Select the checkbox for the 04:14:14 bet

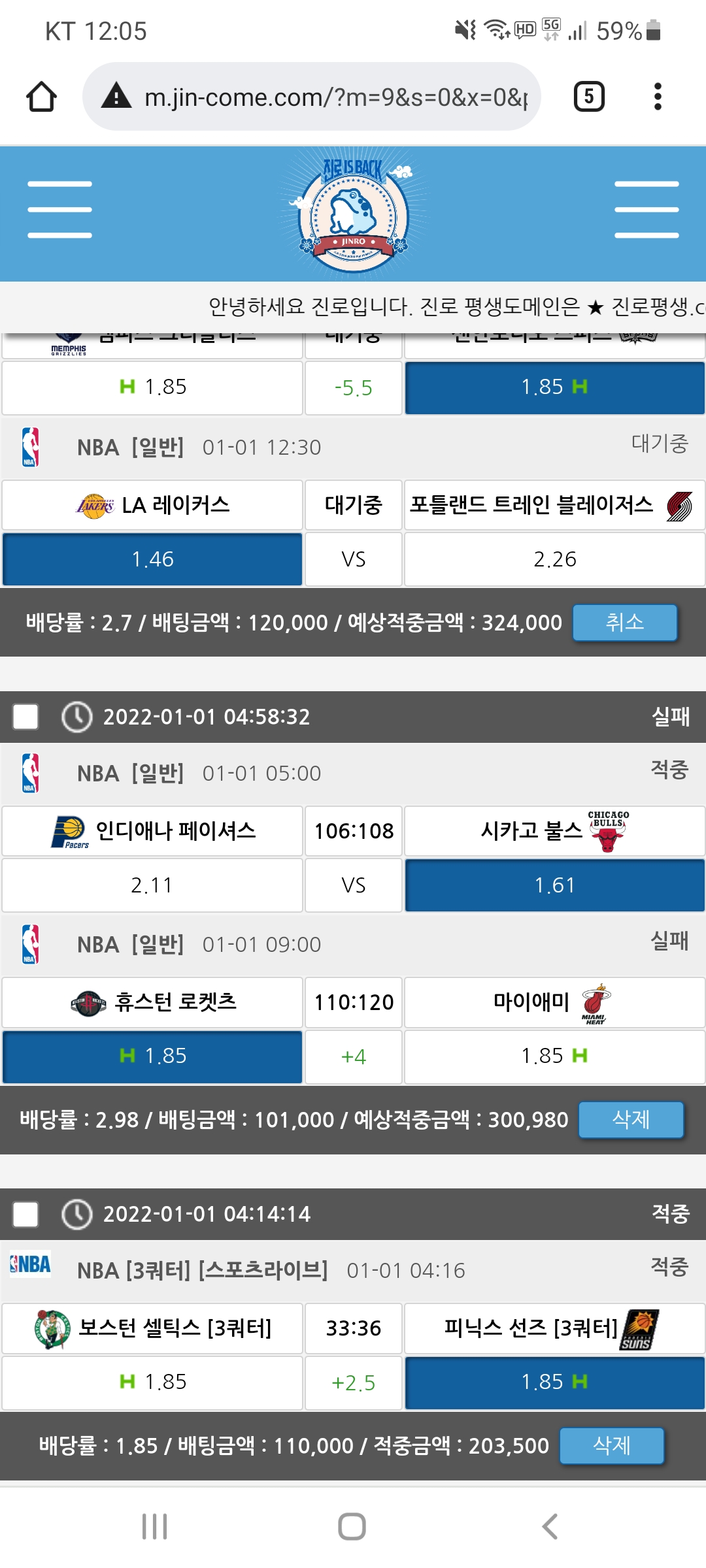25,1214
